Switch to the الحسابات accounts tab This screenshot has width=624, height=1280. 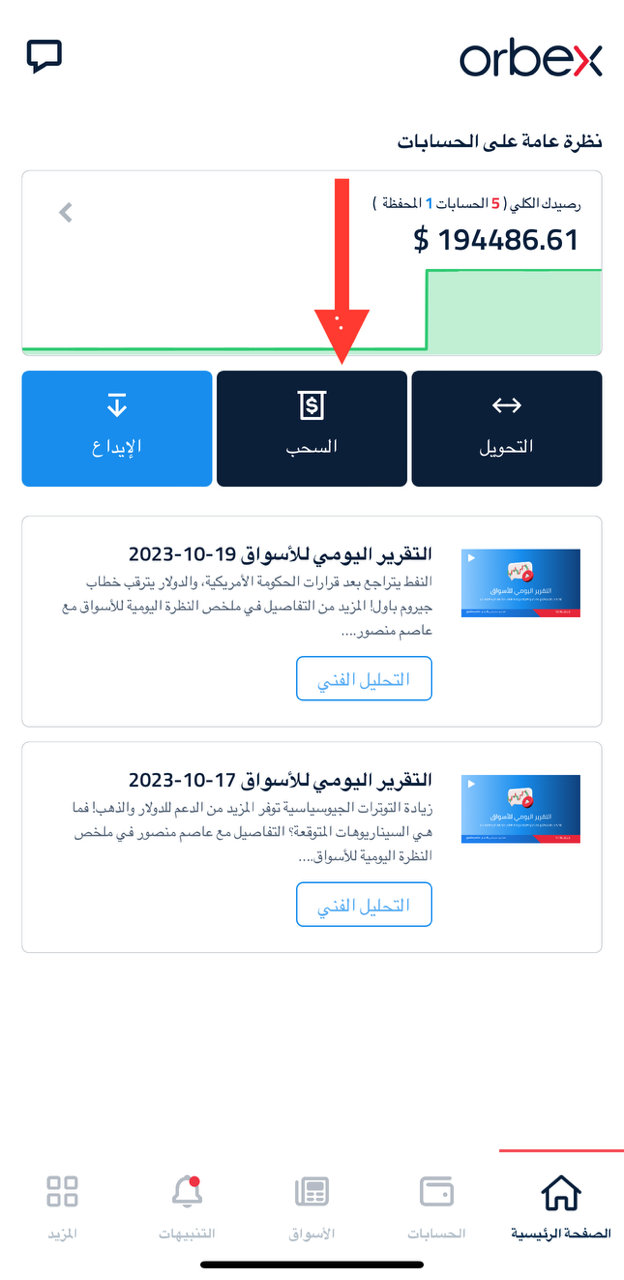click(436, 1207)
